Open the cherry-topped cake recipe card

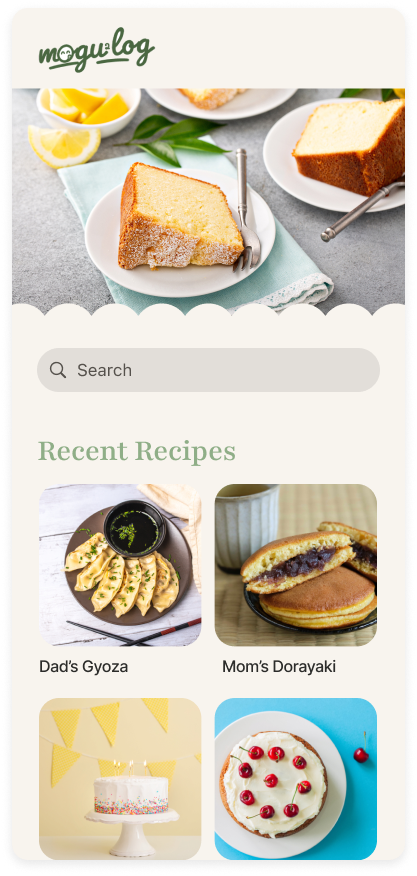point(296,779)
